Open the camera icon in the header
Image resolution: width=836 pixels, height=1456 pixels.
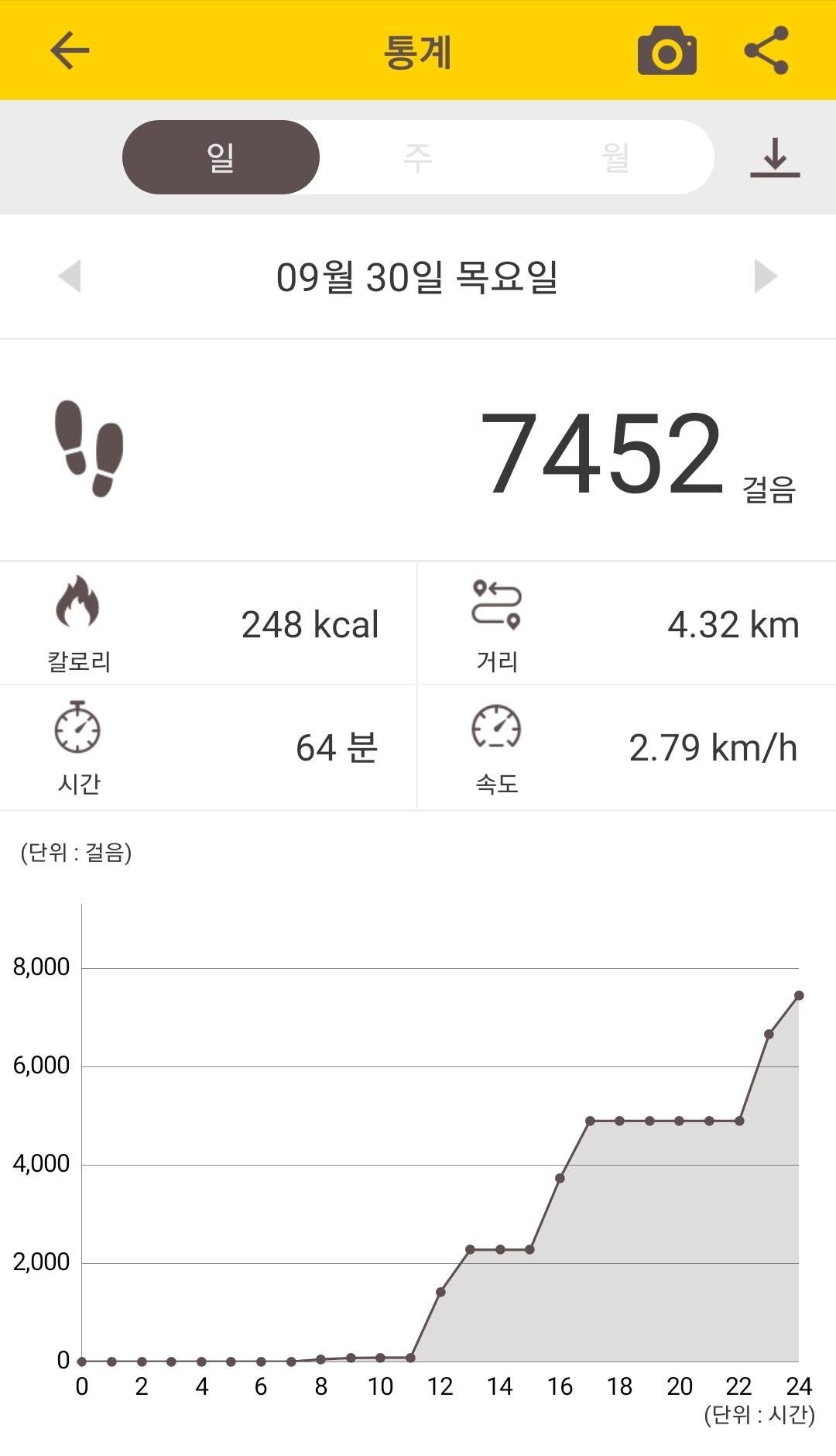point(666,51)
